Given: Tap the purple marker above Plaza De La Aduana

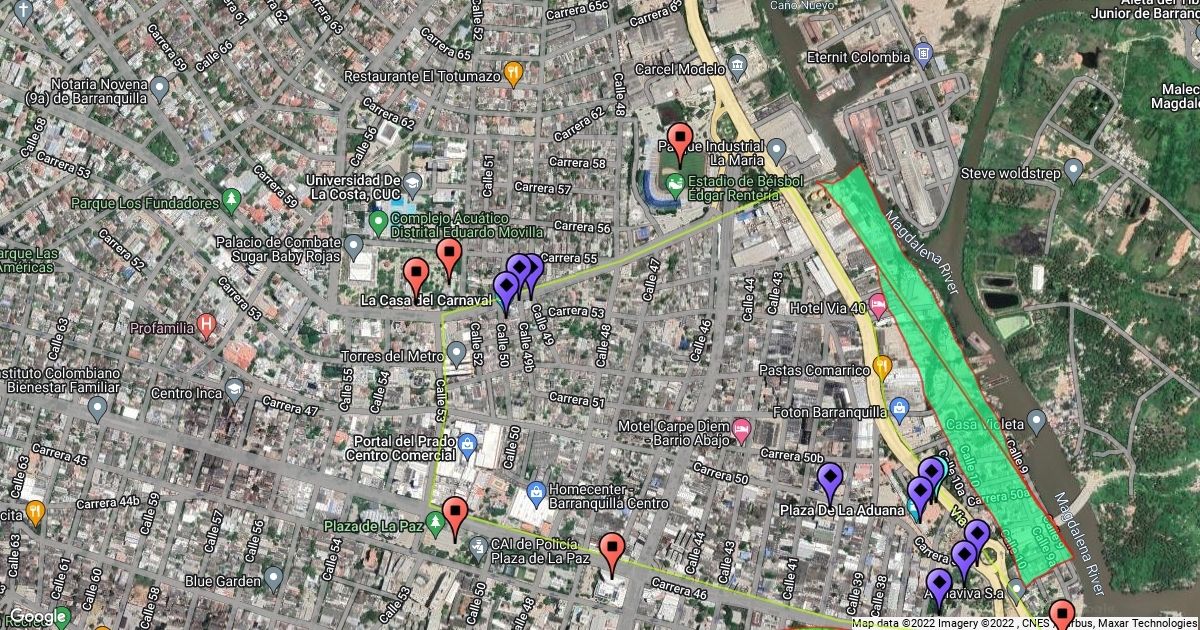Looking at the screenshot, I should tap(829, 479).
